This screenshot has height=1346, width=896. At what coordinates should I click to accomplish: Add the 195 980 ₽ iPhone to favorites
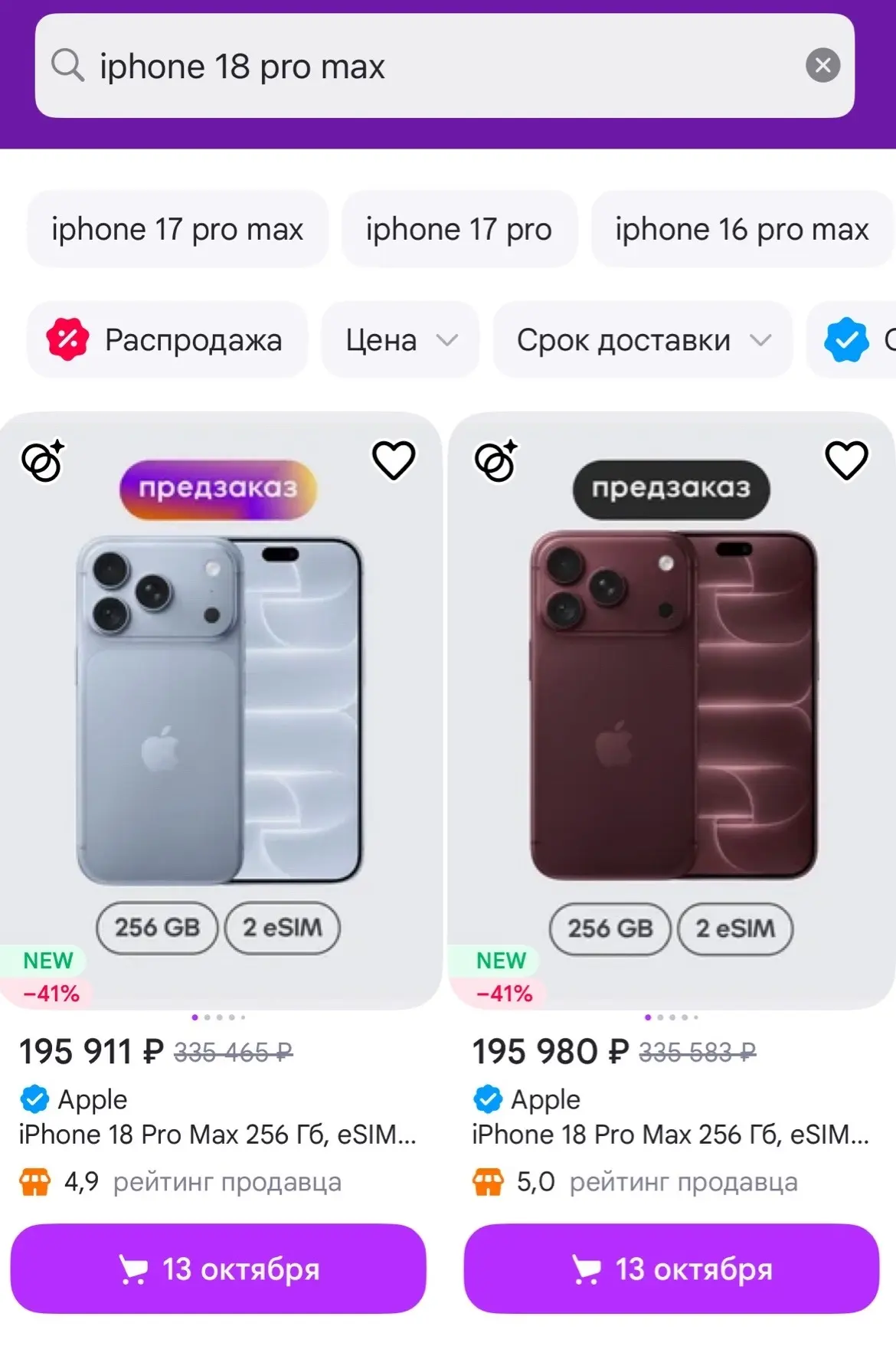846,460
